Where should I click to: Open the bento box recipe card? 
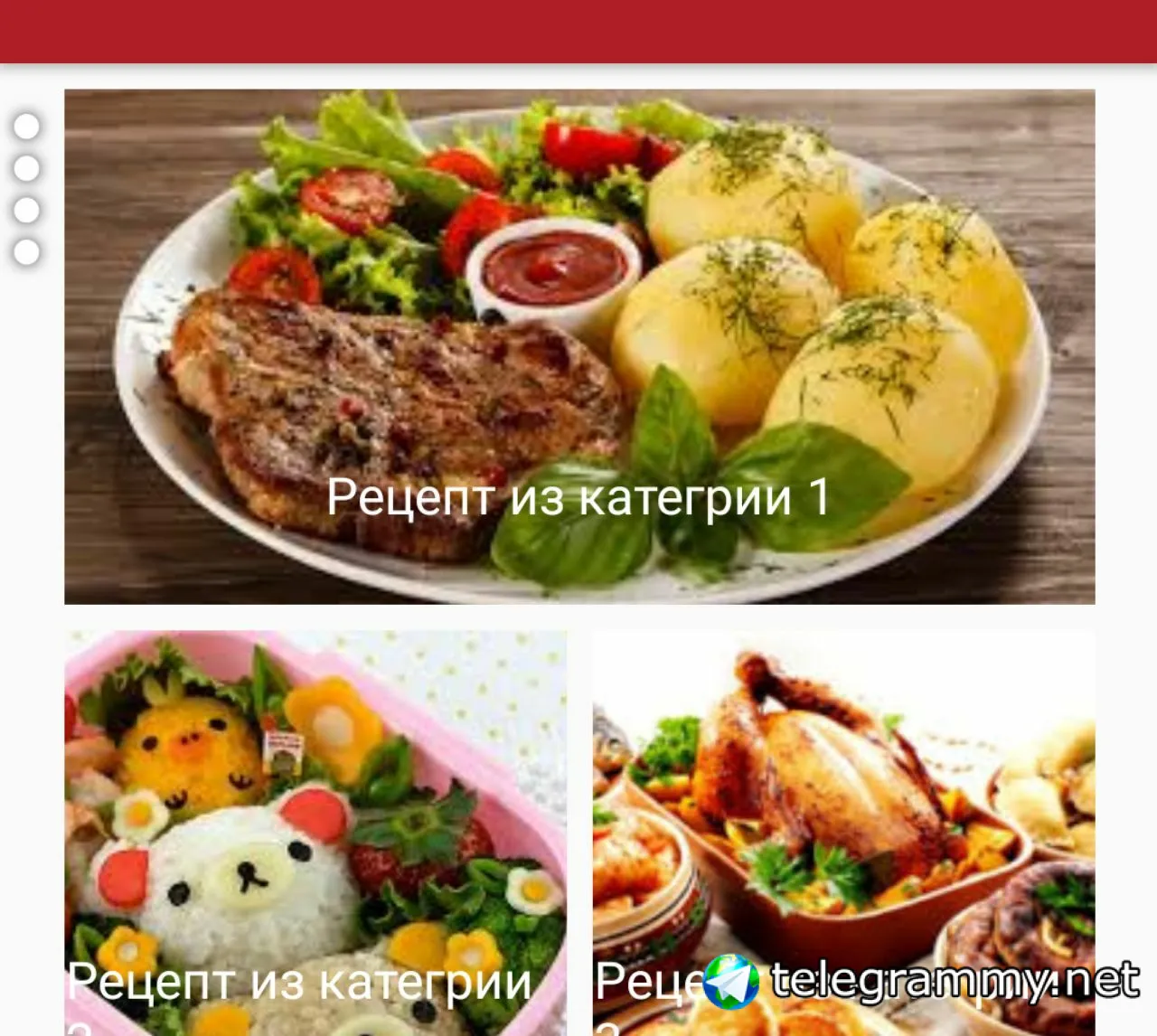click(x=315, y=832)
